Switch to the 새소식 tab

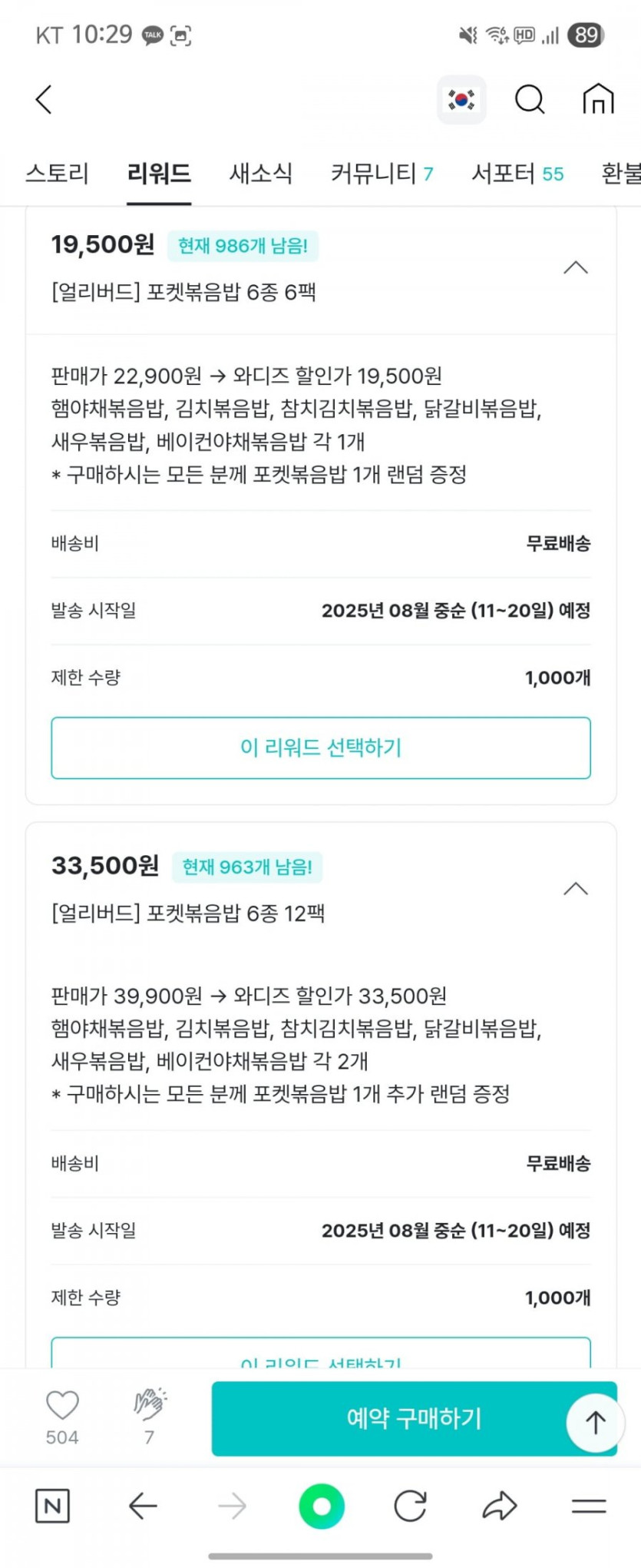pyautogui.click(x=260, y=174)
